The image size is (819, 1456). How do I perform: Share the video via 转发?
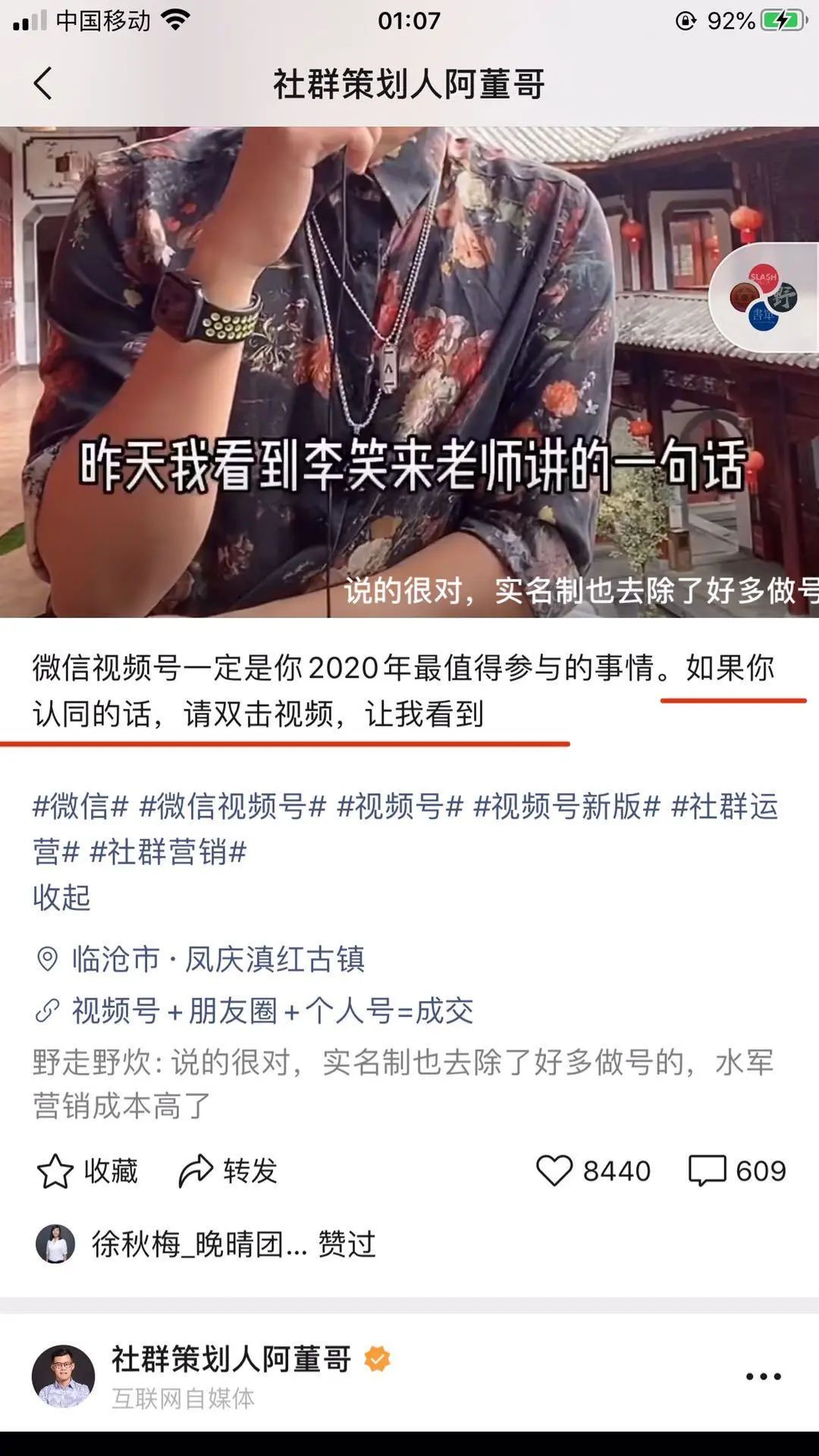coord(227,1171)
